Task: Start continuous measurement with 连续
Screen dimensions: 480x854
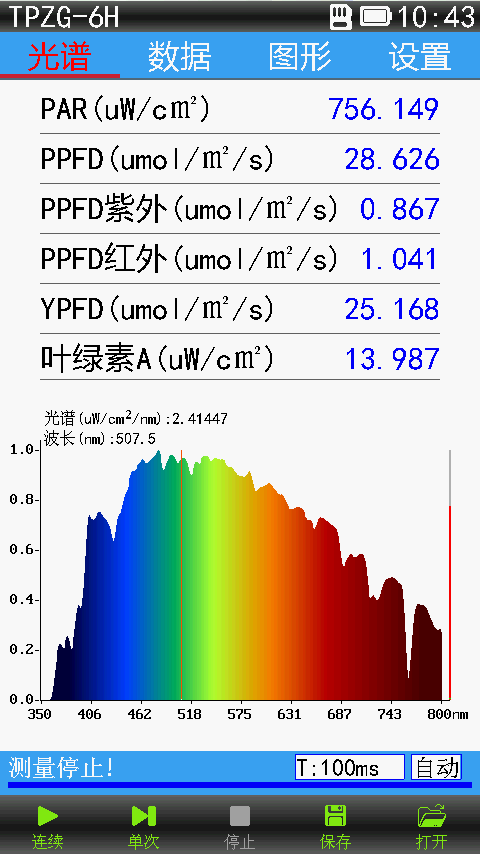Action: point(48,826)
